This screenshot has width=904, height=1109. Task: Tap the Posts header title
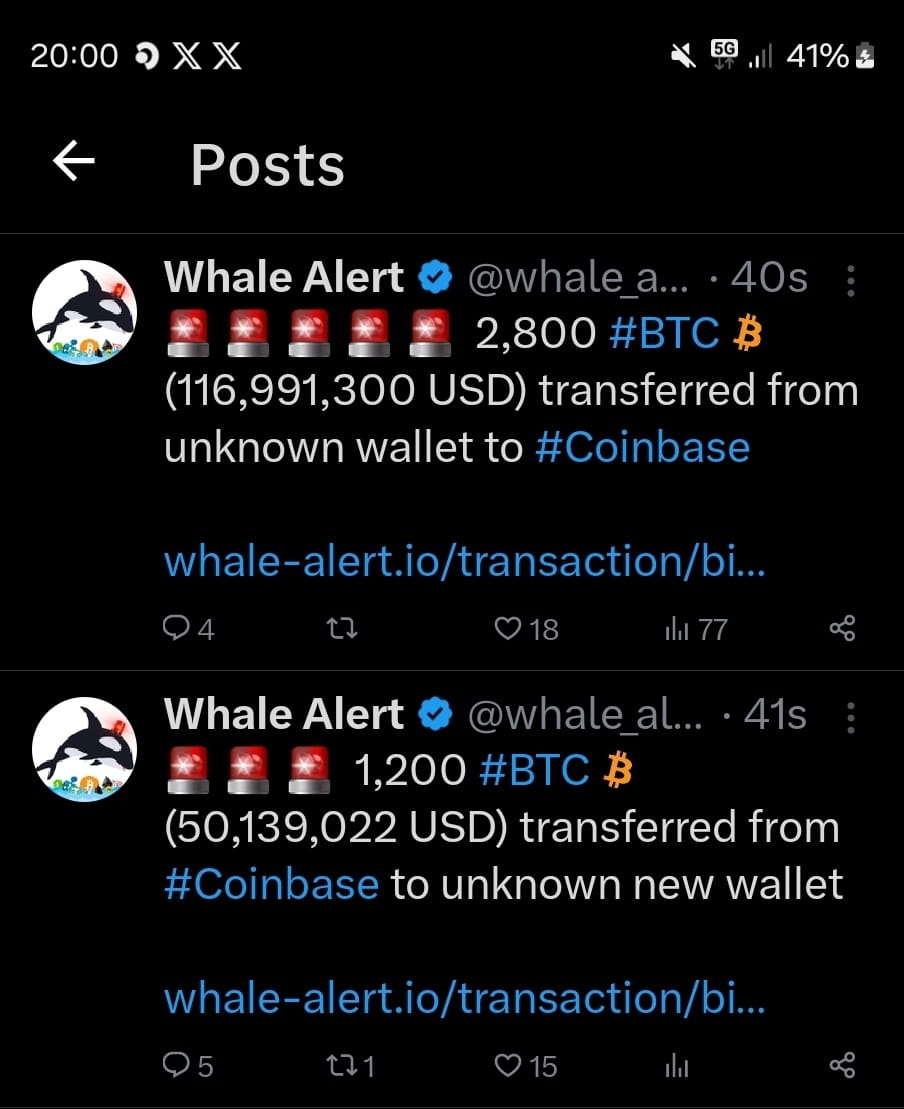coord(267,165)
